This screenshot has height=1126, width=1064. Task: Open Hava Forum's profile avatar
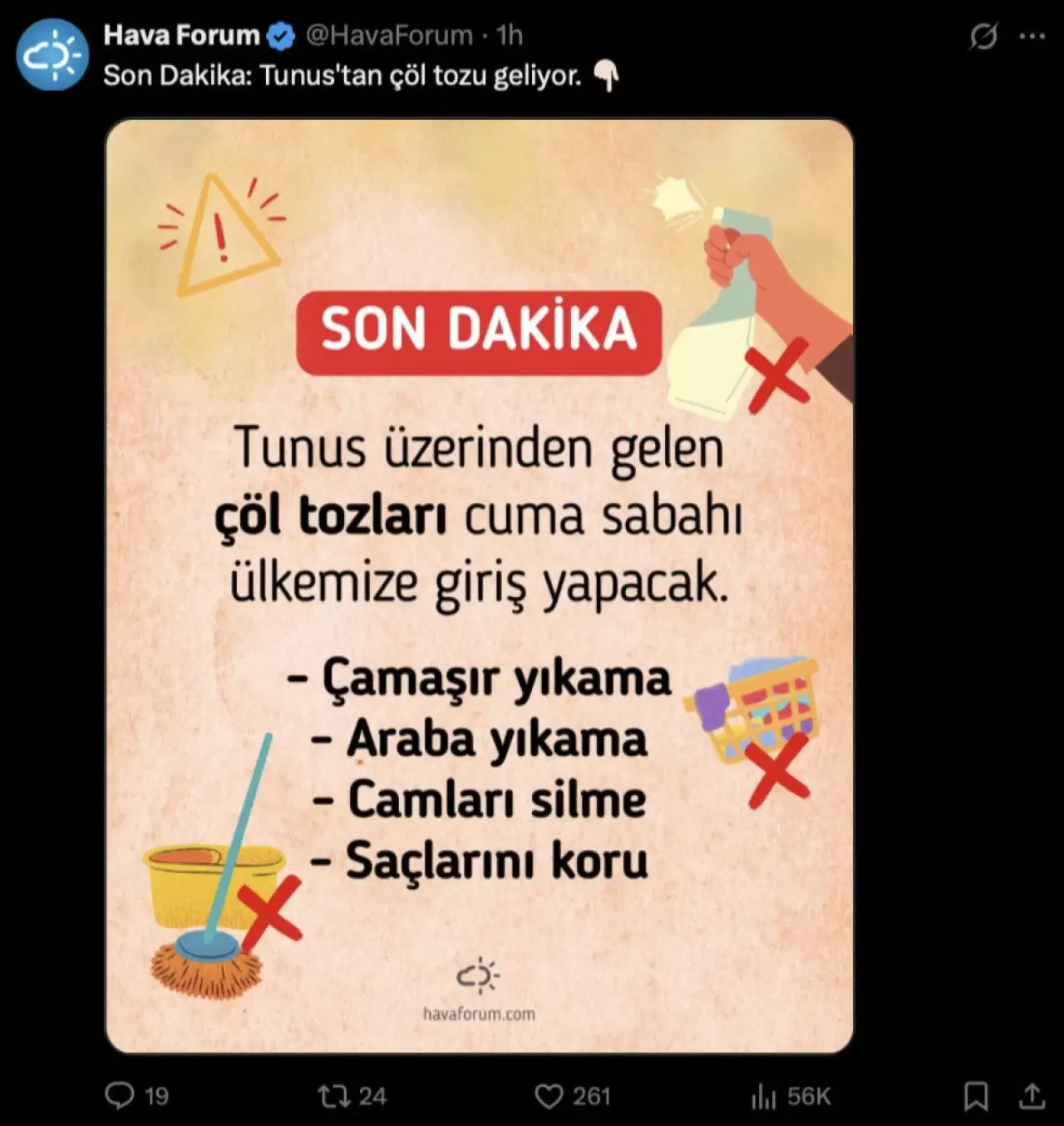52,55
